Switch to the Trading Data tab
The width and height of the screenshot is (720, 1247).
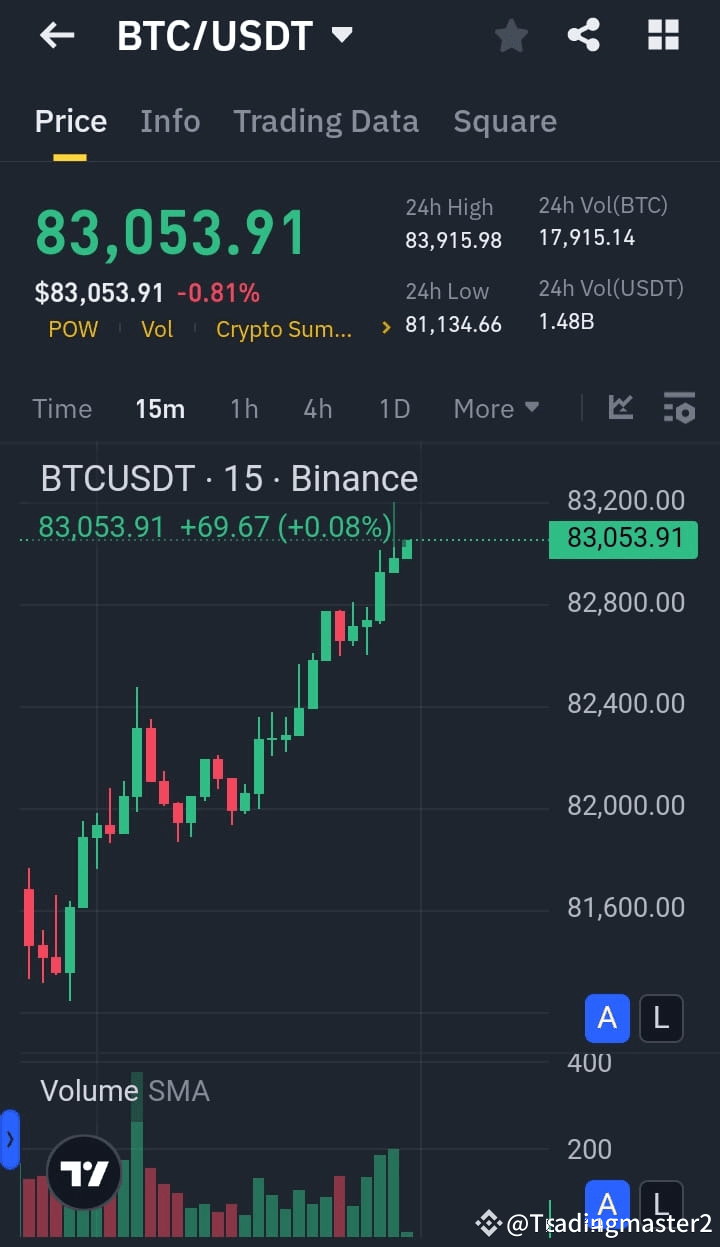(x=326, y=120)
